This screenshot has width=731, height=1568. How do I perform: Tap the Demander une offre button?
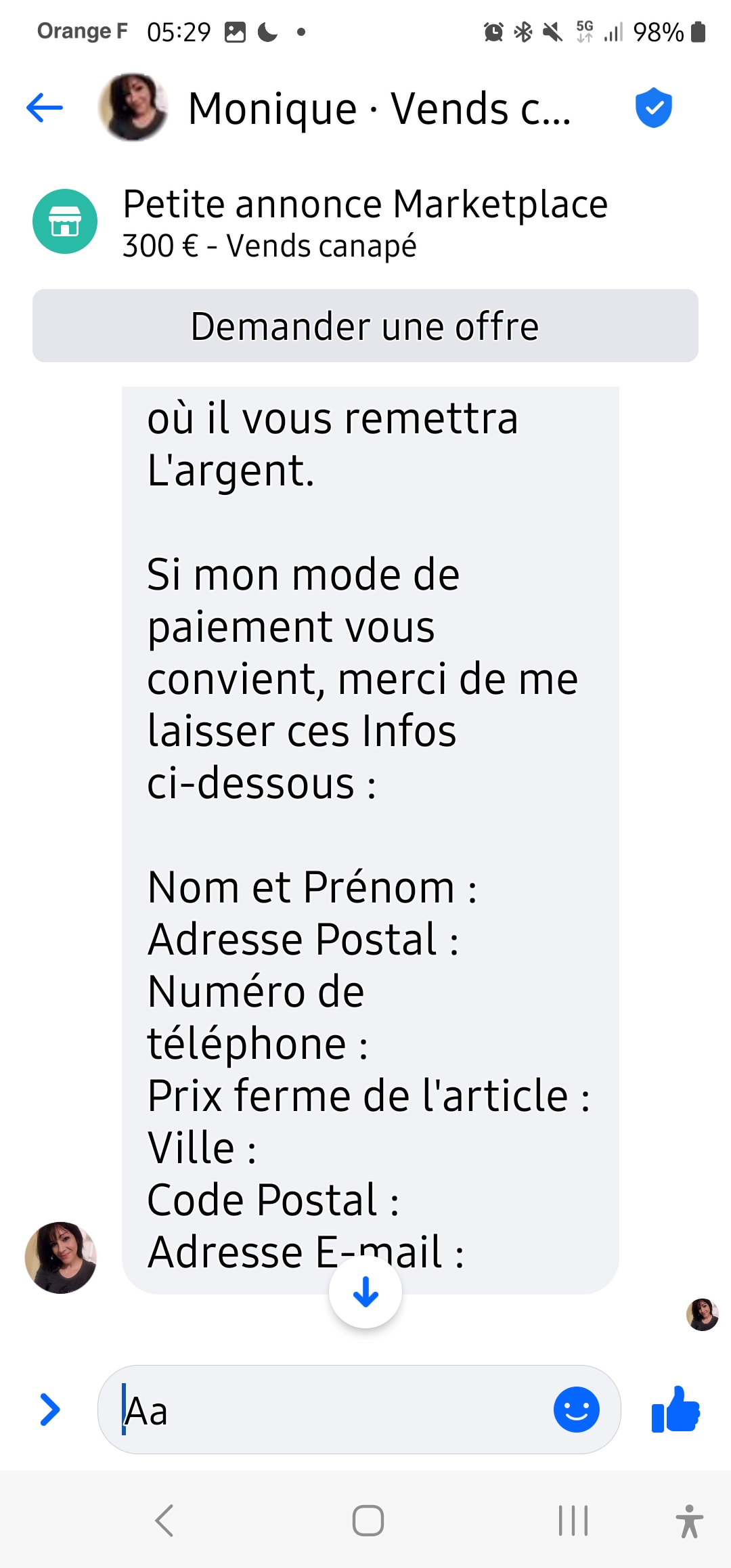[x=365, y=326]
